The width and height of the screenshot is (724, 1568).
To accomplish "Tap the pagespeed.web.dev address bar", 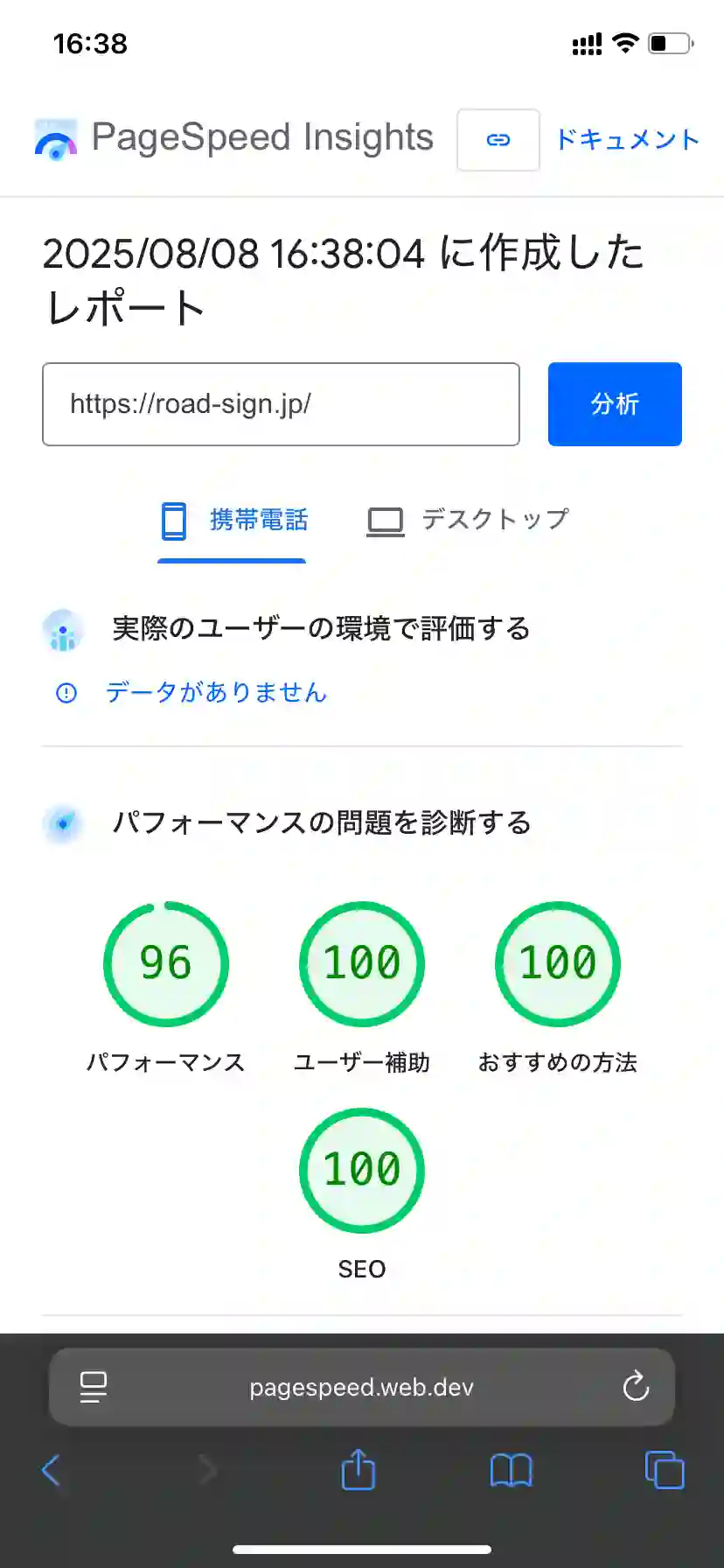I will coord(362,1388).
